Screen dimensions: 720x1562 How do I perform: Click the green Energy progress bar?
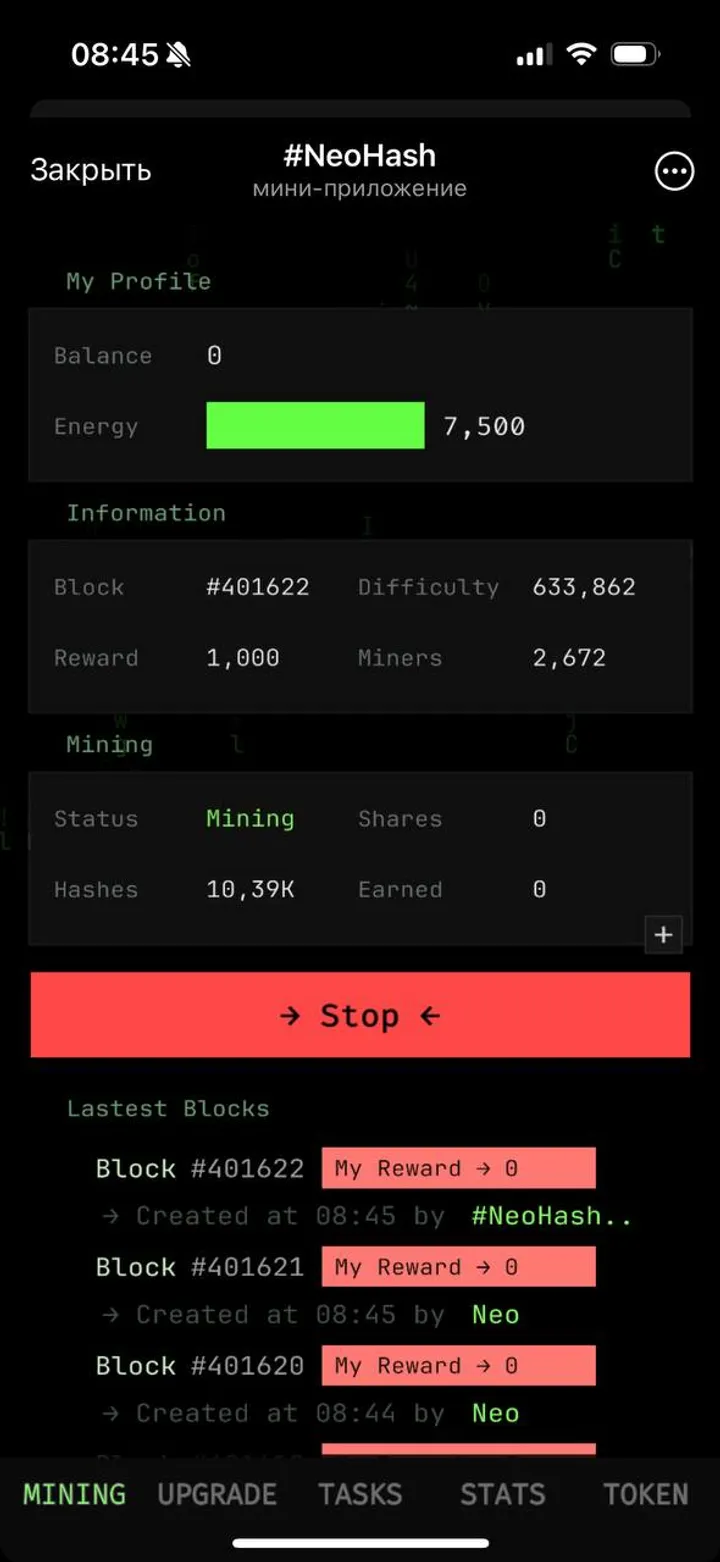(x=316, y=425)
